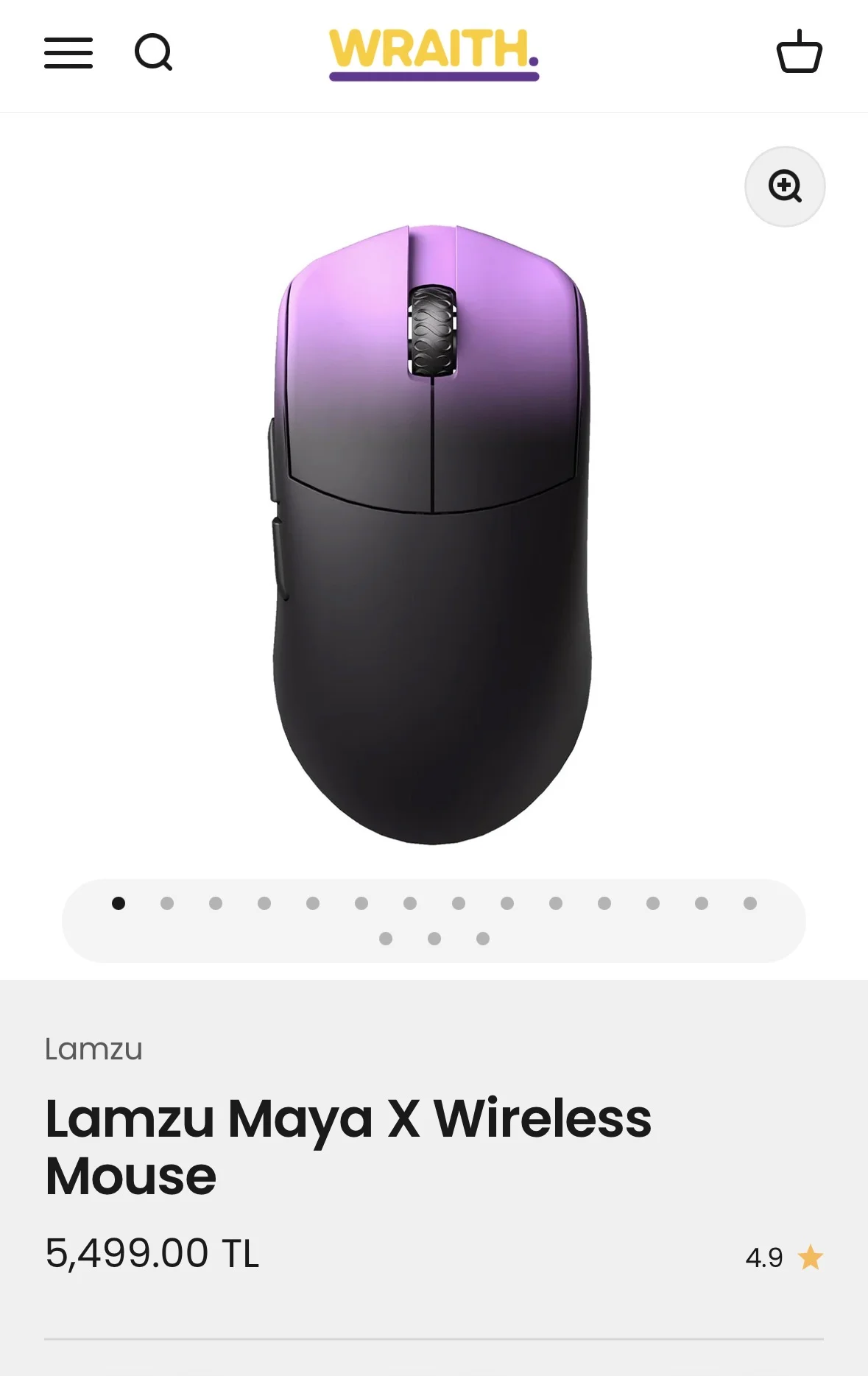Open the shopping basket

(799, 52)
